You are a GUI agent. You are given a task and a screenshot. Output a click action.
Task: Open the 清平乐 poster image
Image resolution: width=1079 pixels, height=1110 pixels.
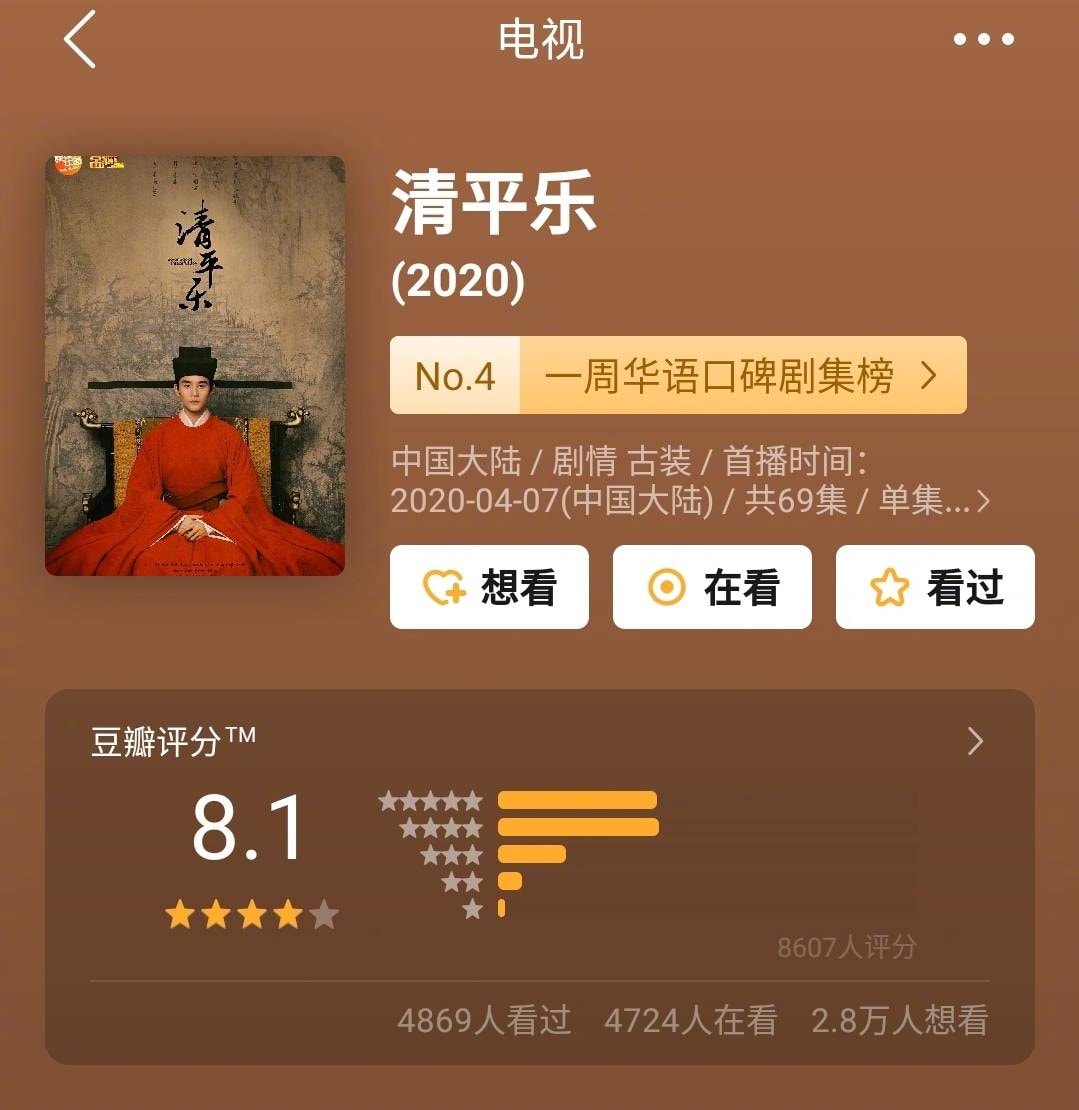coord(195,366)
